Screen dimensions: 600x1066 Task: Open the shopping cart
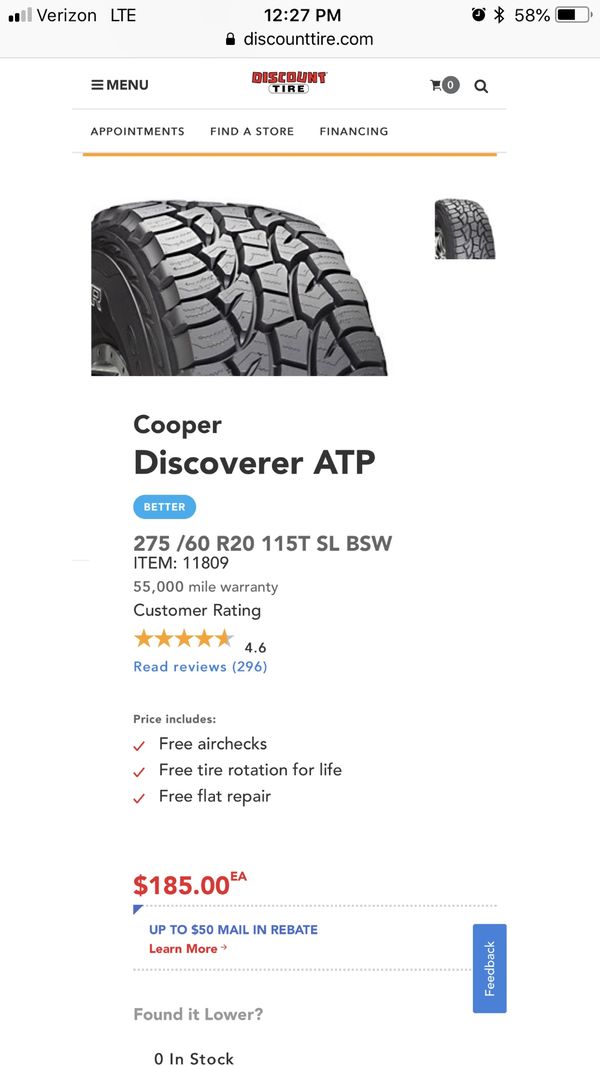[444, 85]
